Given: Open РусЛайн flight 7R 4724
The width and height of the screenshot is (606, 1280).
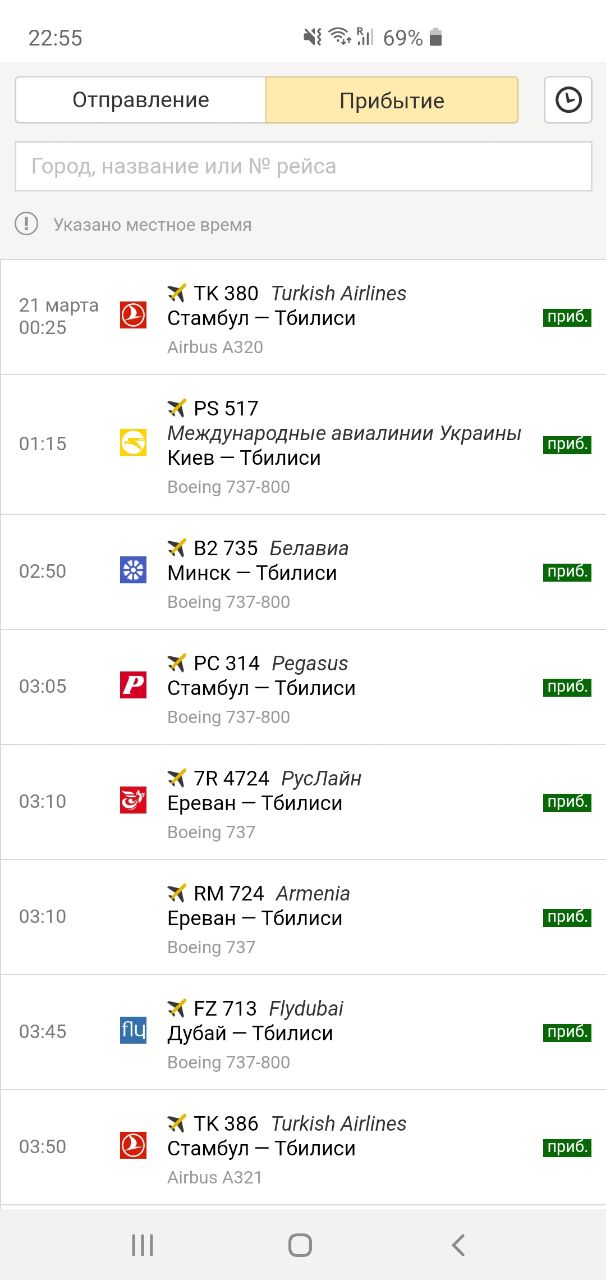Looking at the screenshot, I should coord(303,803).
